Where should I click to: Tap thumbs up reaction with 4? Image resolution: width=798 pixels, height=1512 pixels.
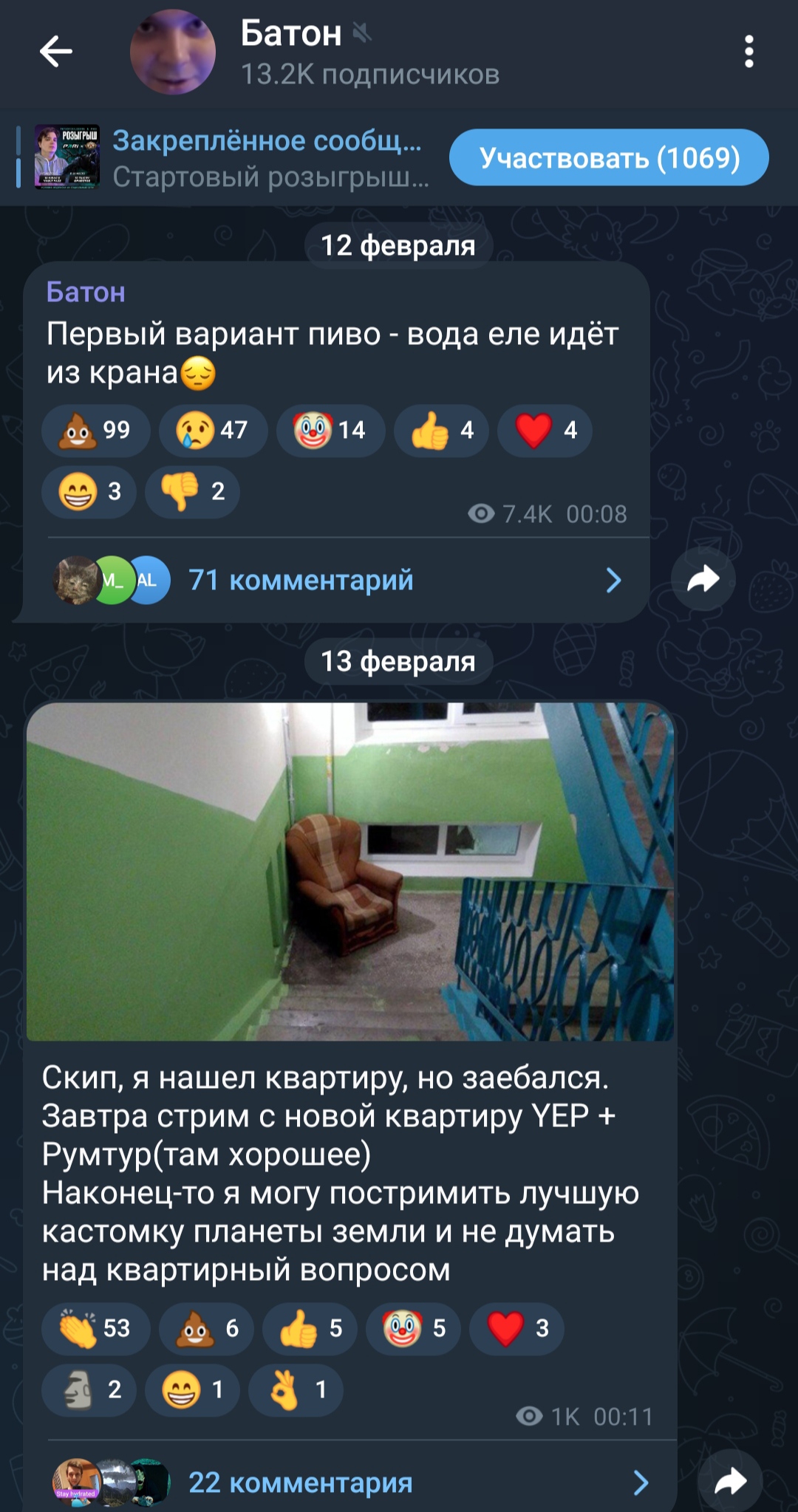(441, 430)
